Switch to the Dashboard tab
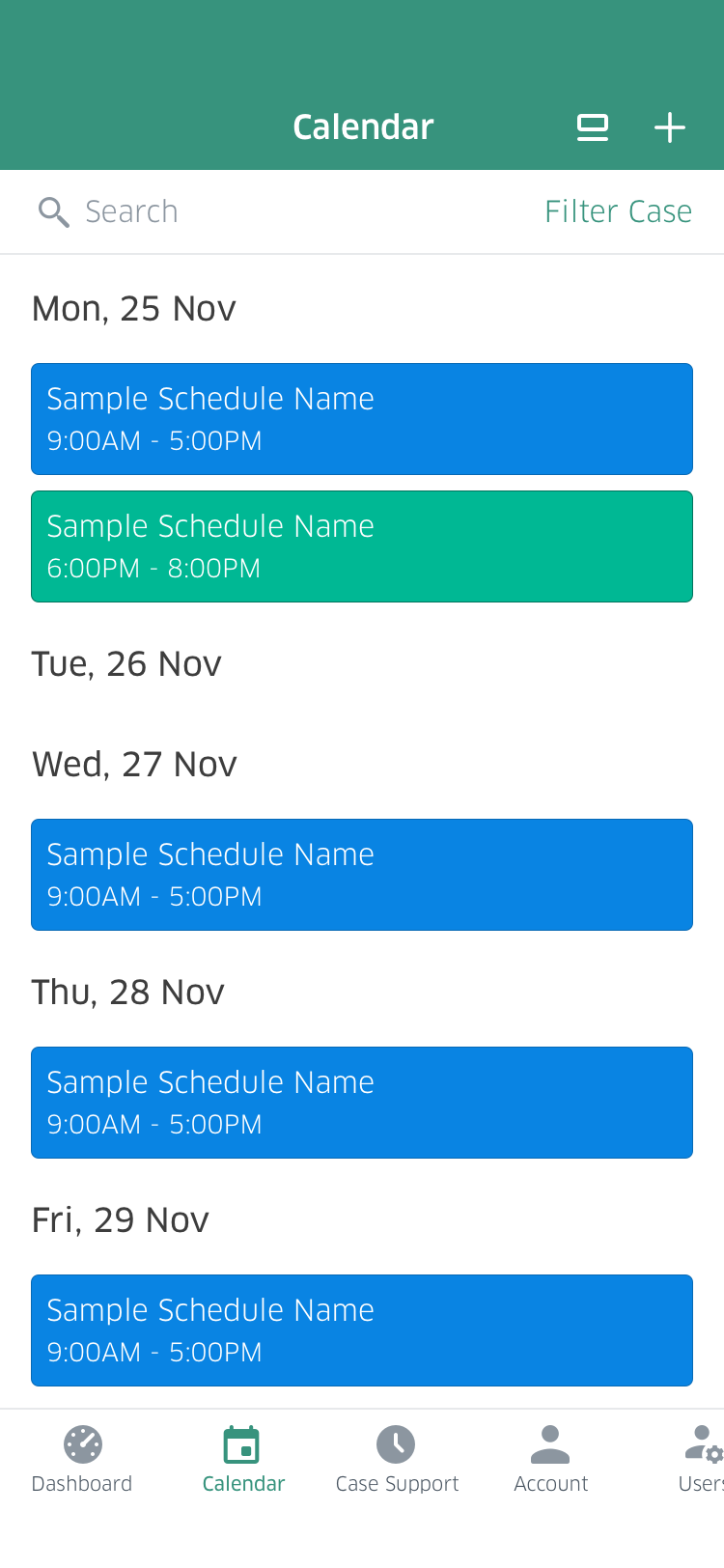Viewport: 724px width, 1568px height. (x=82, y=1458)
